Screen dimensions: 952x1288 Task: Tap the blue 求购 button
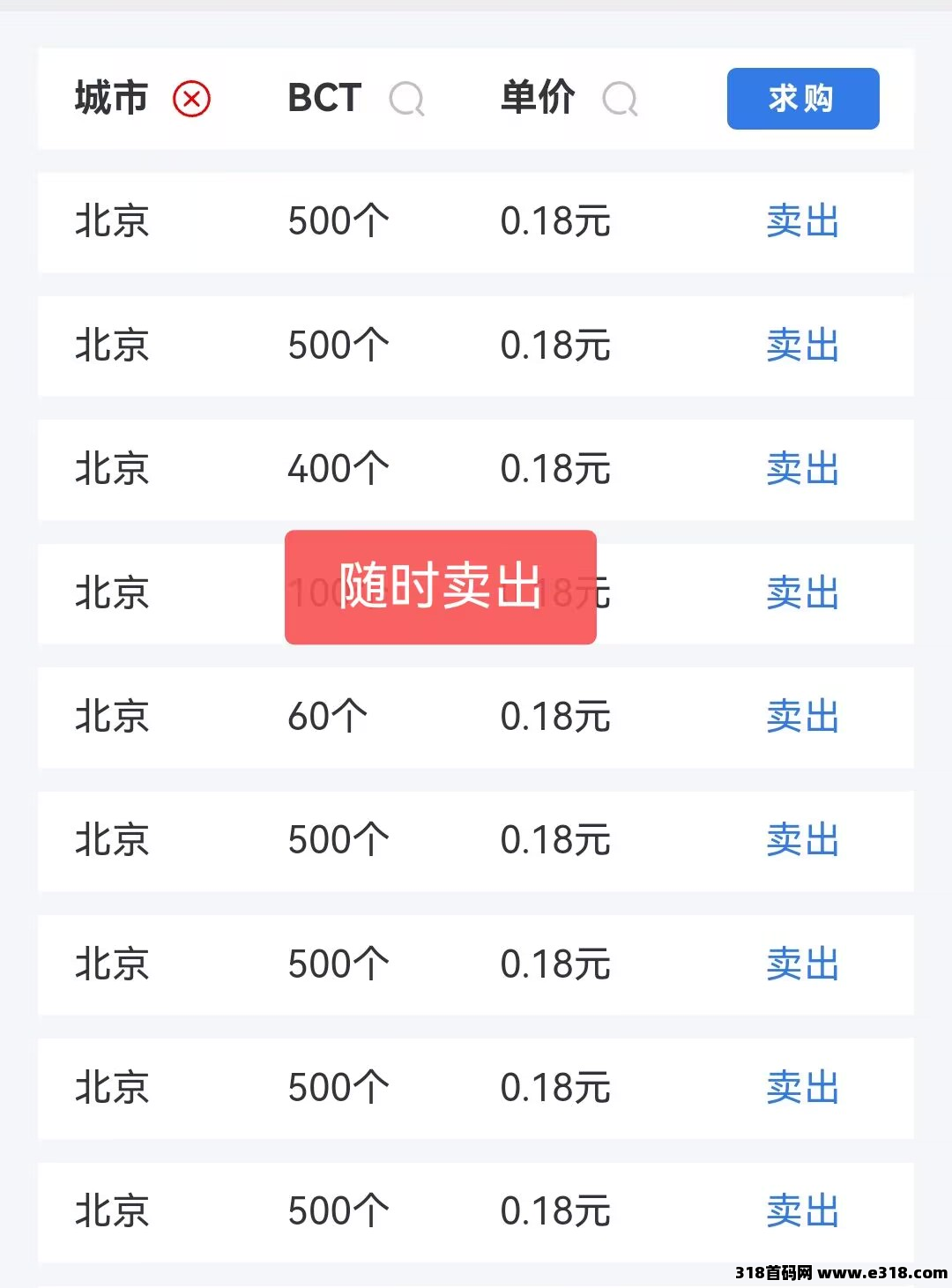(802, 99)
